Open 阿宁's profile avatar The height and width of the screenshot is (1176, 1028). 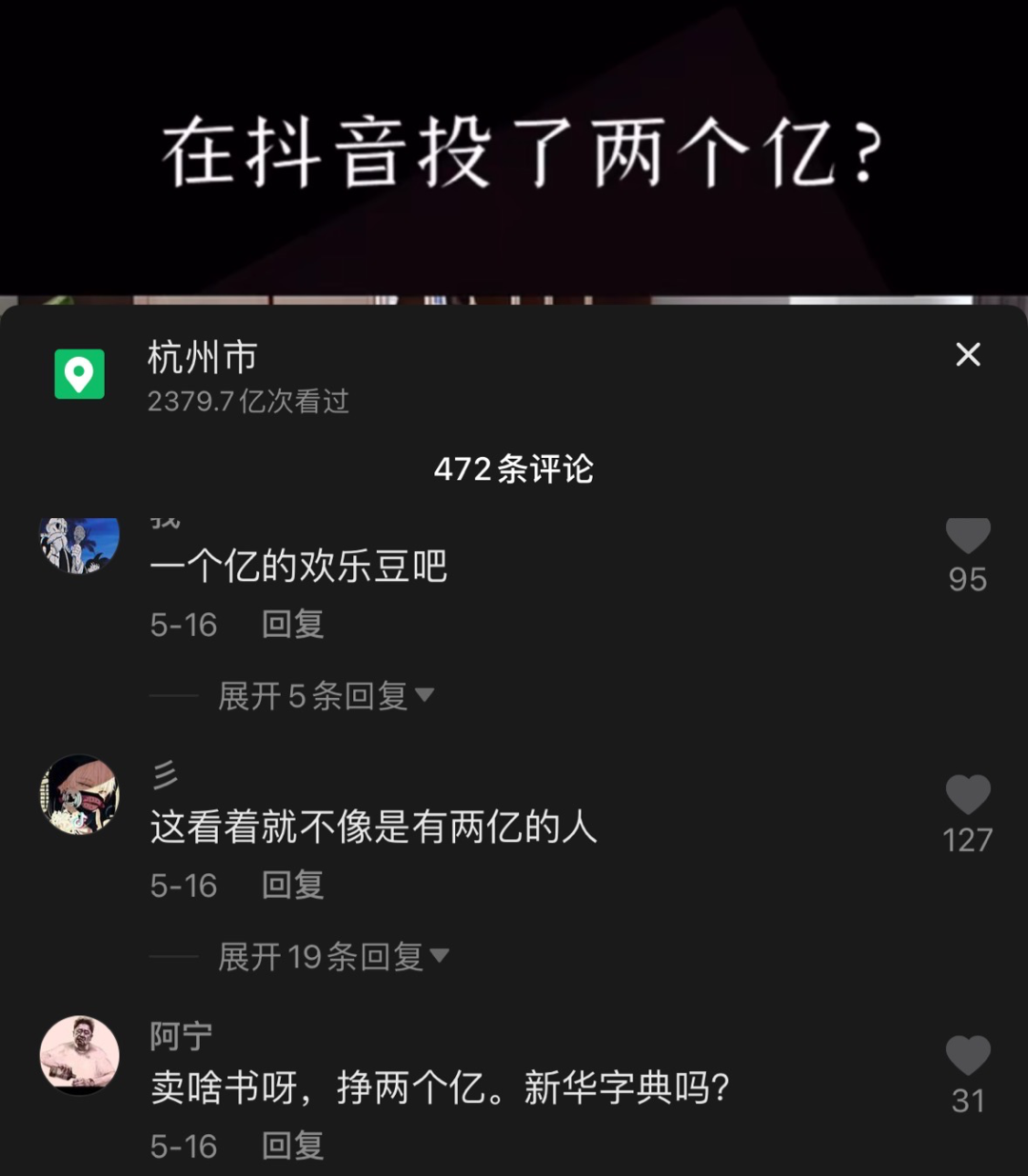(79, 1055)
